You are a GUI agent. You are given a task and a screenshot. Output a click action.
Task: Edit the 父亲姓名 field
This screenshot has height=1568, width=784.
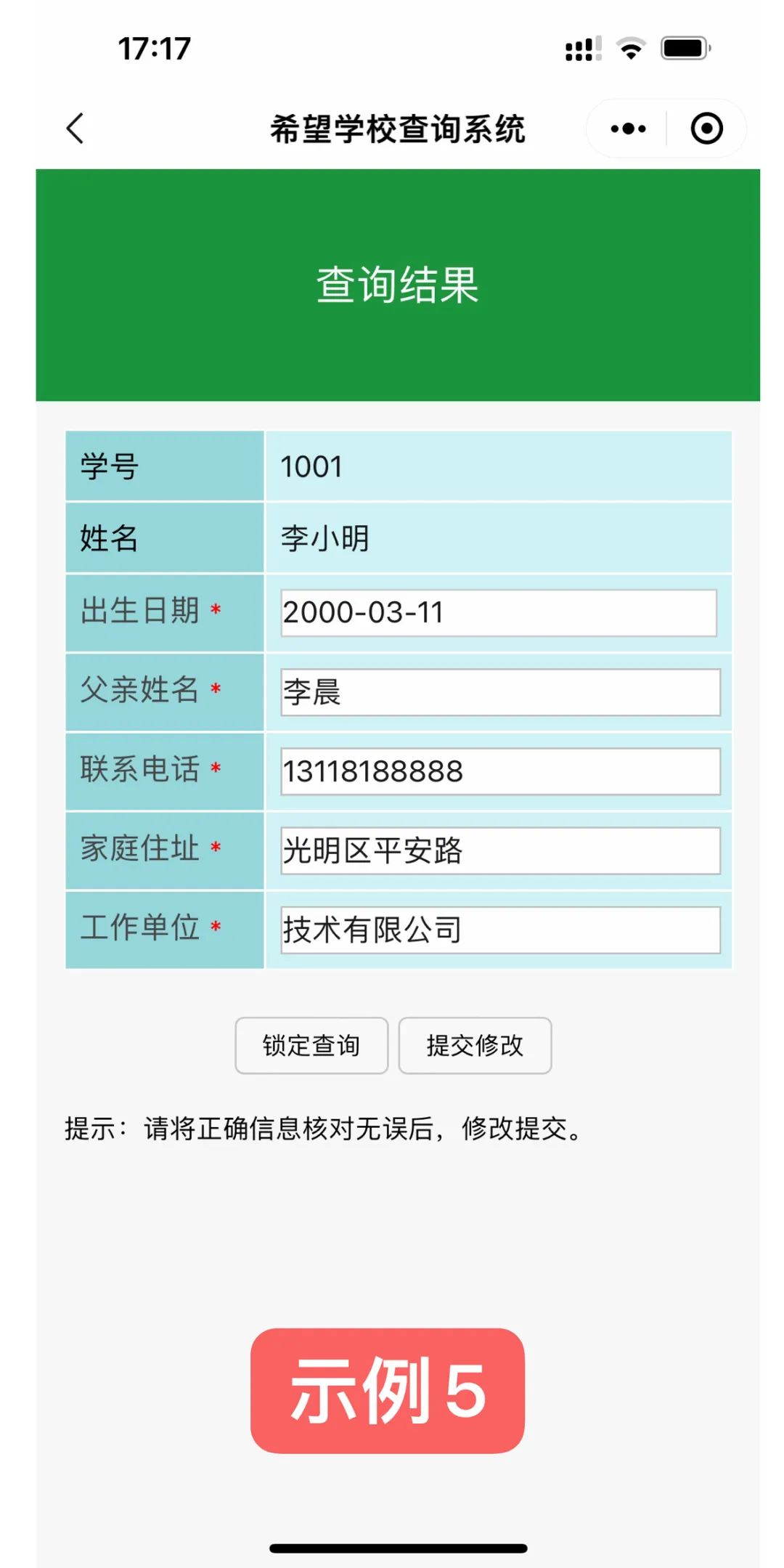coord(500,692)
